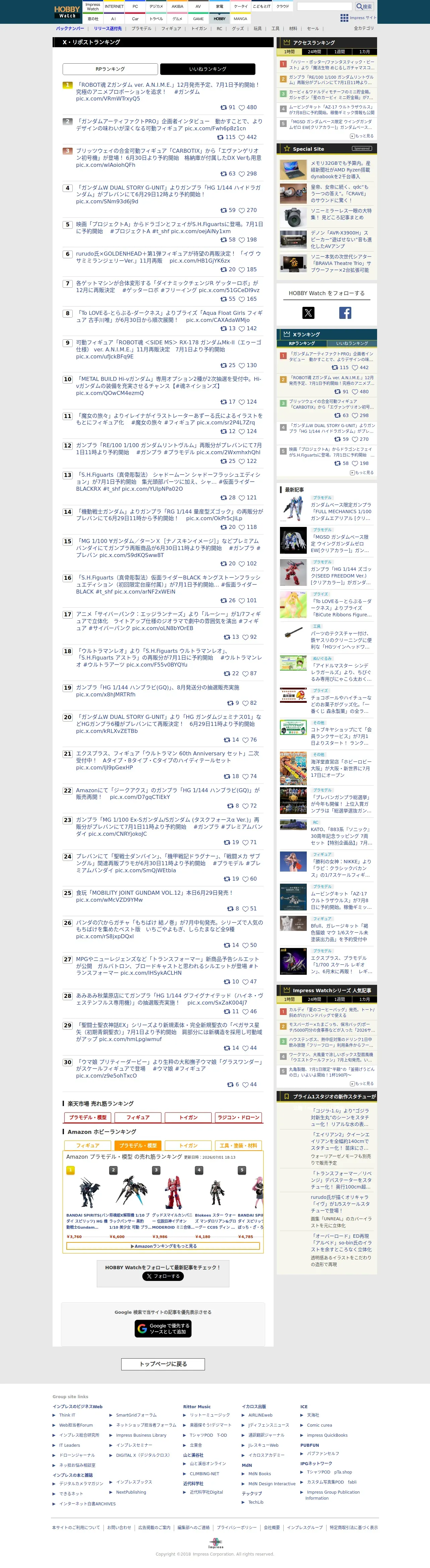Tap the 検索 search button

(x=364, y=6)
